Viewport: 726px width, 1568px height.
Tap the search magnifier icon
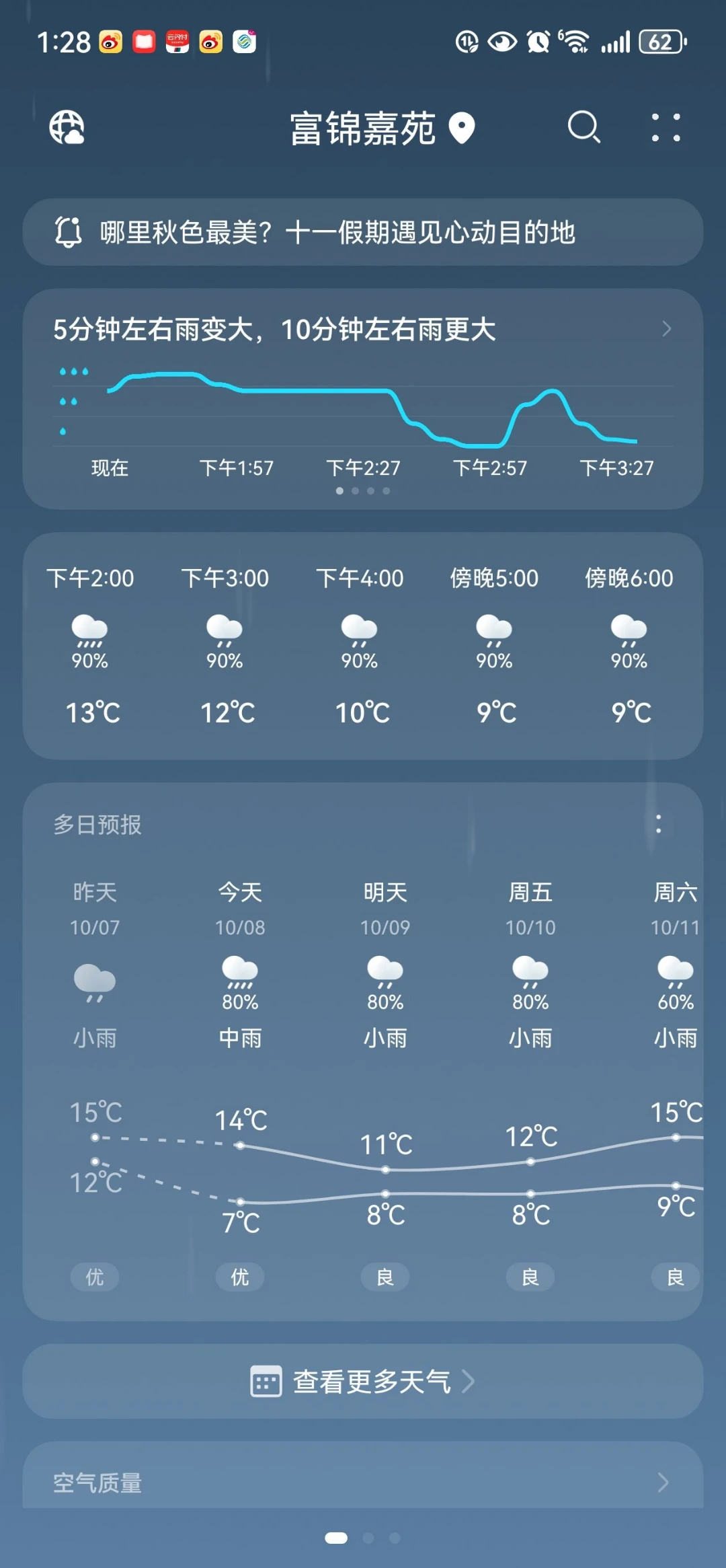tap(583, 127)
